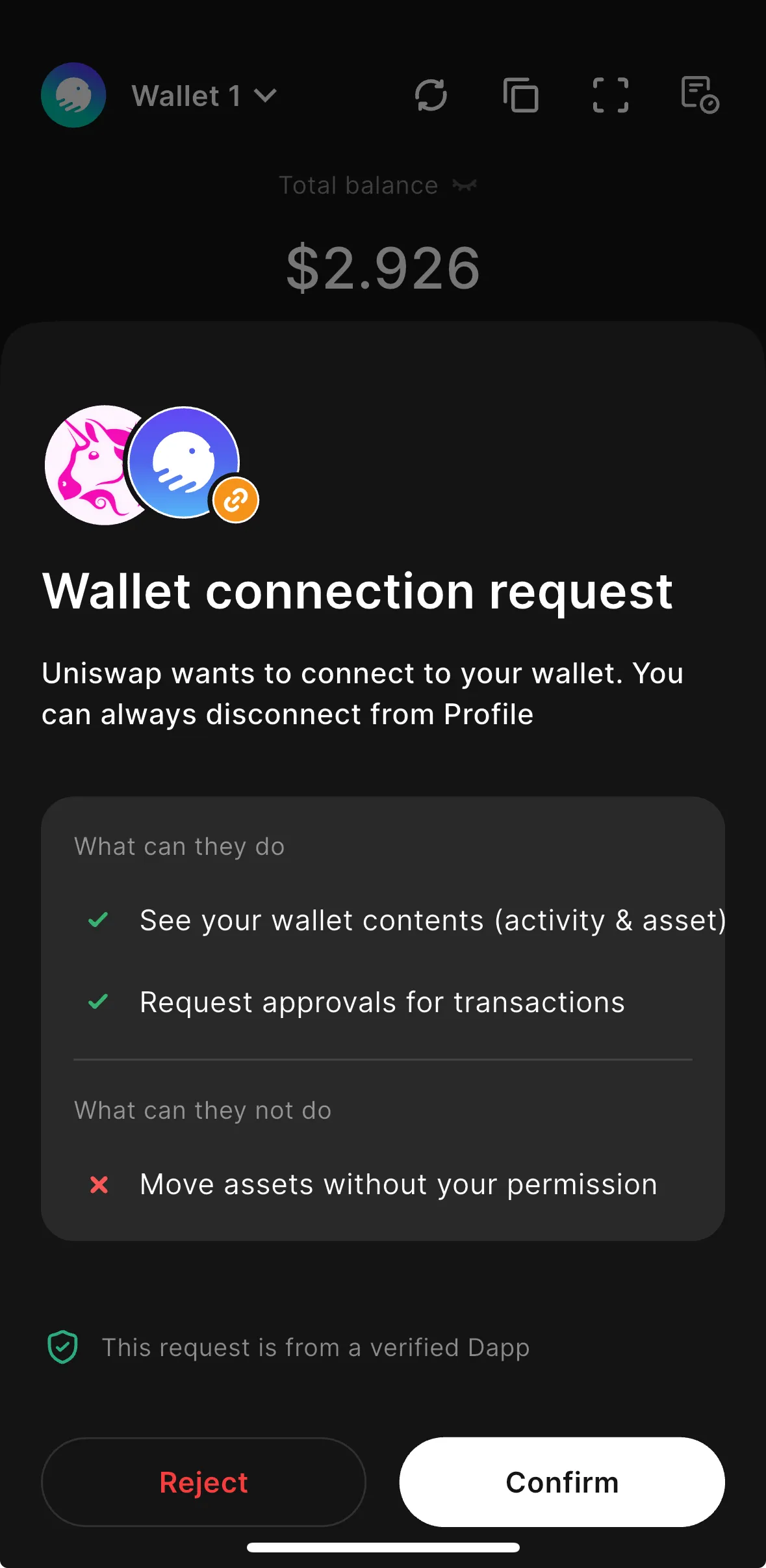Screen dimensions: 766x1568
Task: Select the Total balance label
Action: pyautogui.click(x=357, y=185)
